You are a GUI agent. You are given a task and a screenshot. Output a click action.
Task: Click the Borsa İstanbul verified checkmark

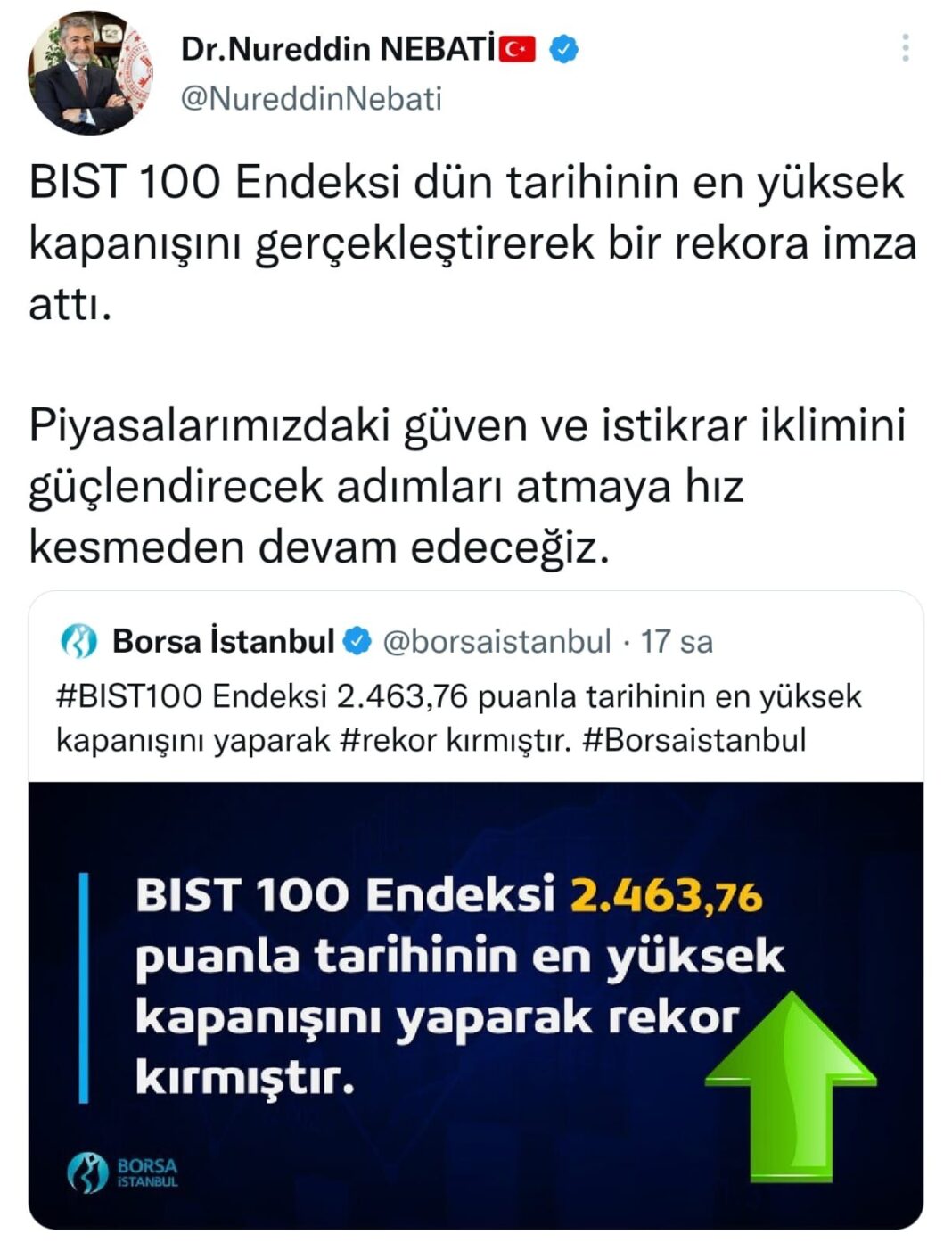pyautogui.click(x=357, y=638)
